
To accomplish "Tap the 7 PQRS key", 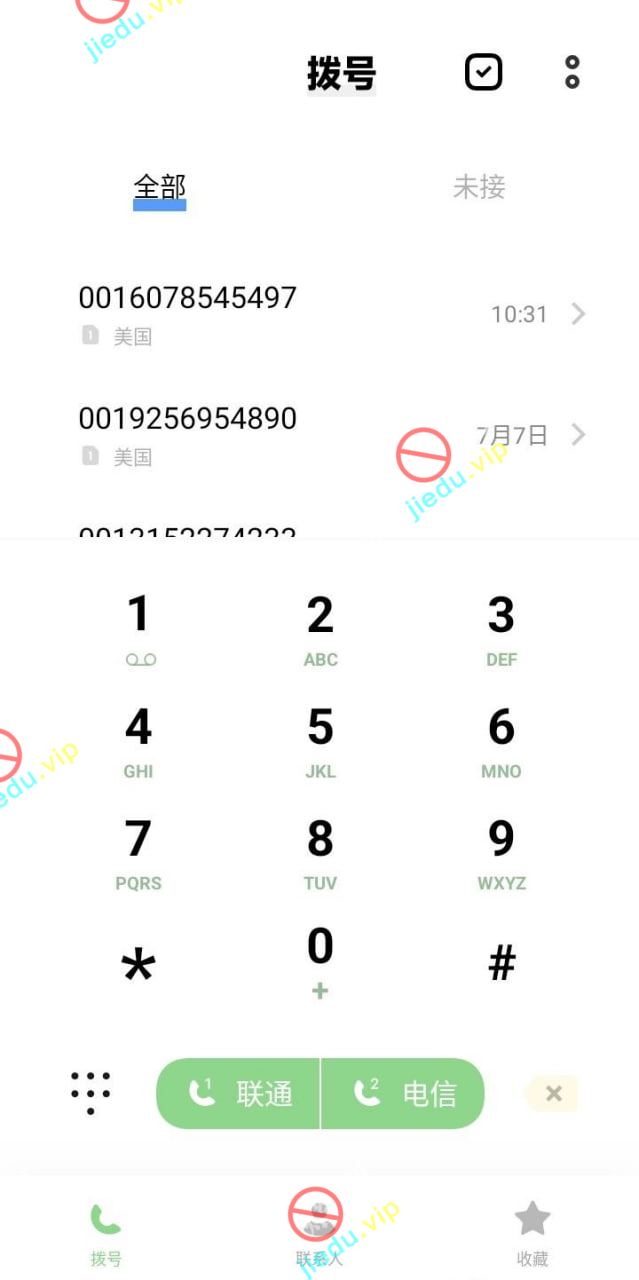I will click(x=139, y=852).
